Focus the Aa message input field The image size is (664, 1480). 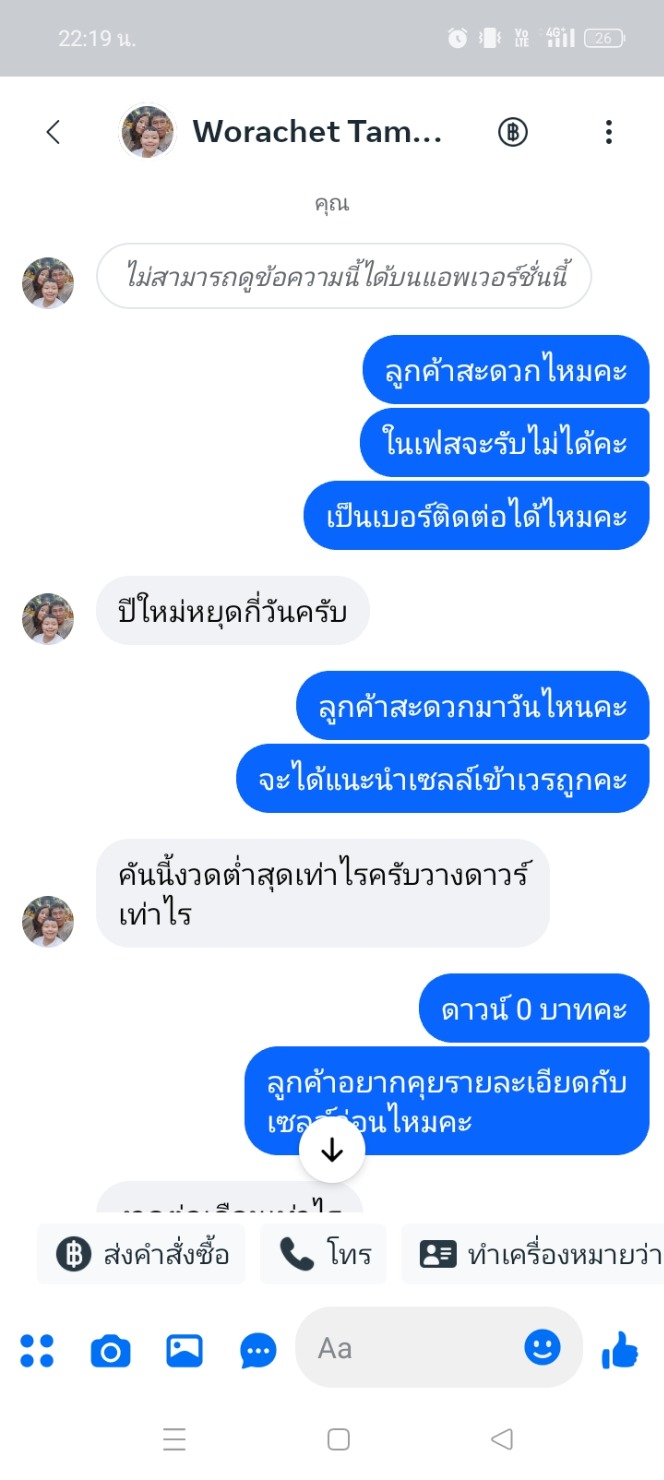pos(410,1348)
